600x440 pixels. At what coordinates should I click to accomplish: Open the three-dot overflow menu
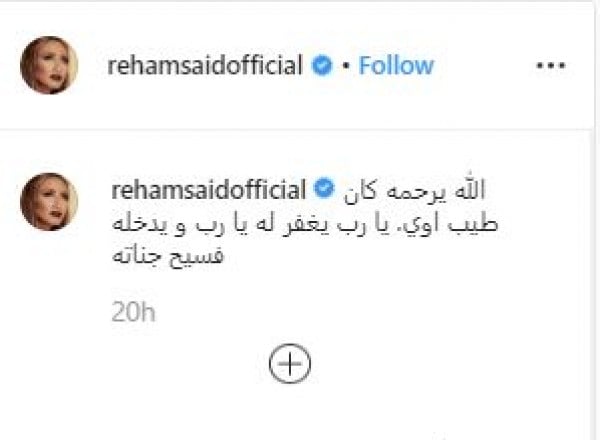coord(551,66)
